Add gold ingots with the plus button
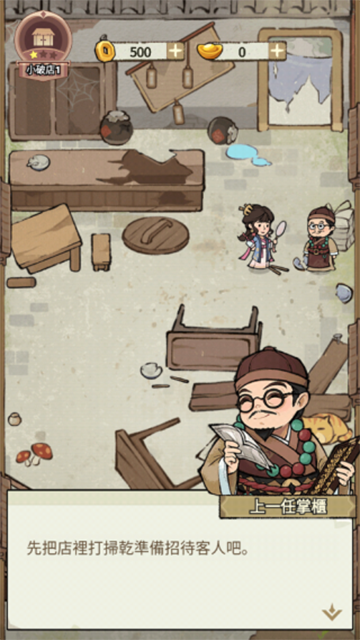Screen dimensions: 360x640 [x=277, y=51]
